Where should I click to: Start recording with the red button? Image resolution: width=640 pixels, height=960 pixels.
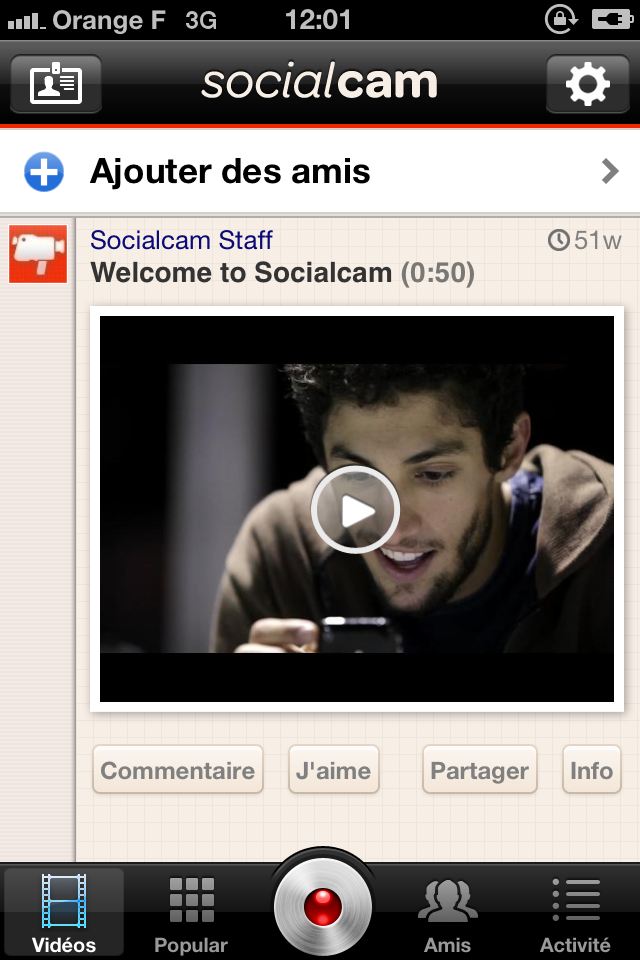pyautogui.click(x=322, y=908)
